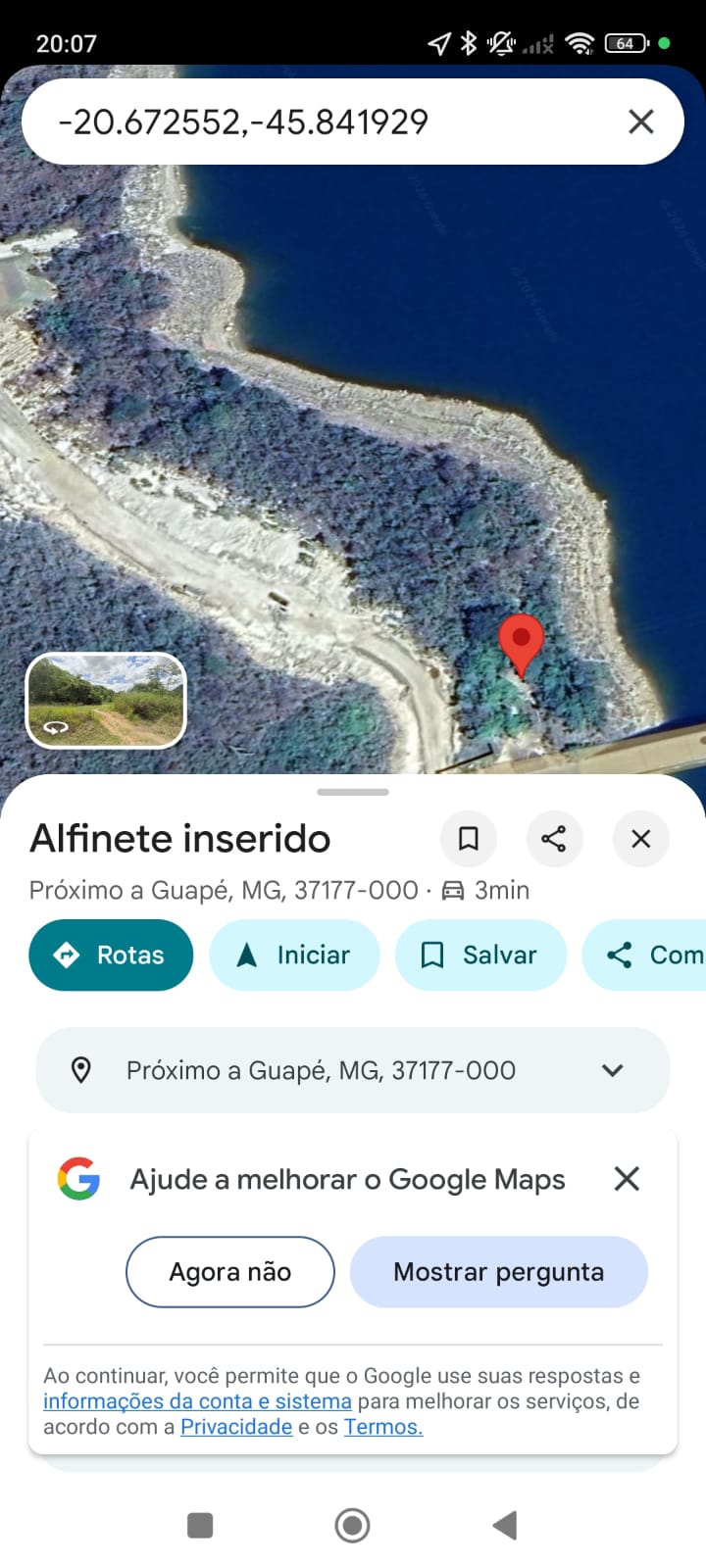
Task: Go to the home screen via the home button
Action: [x=352, y=1525]
